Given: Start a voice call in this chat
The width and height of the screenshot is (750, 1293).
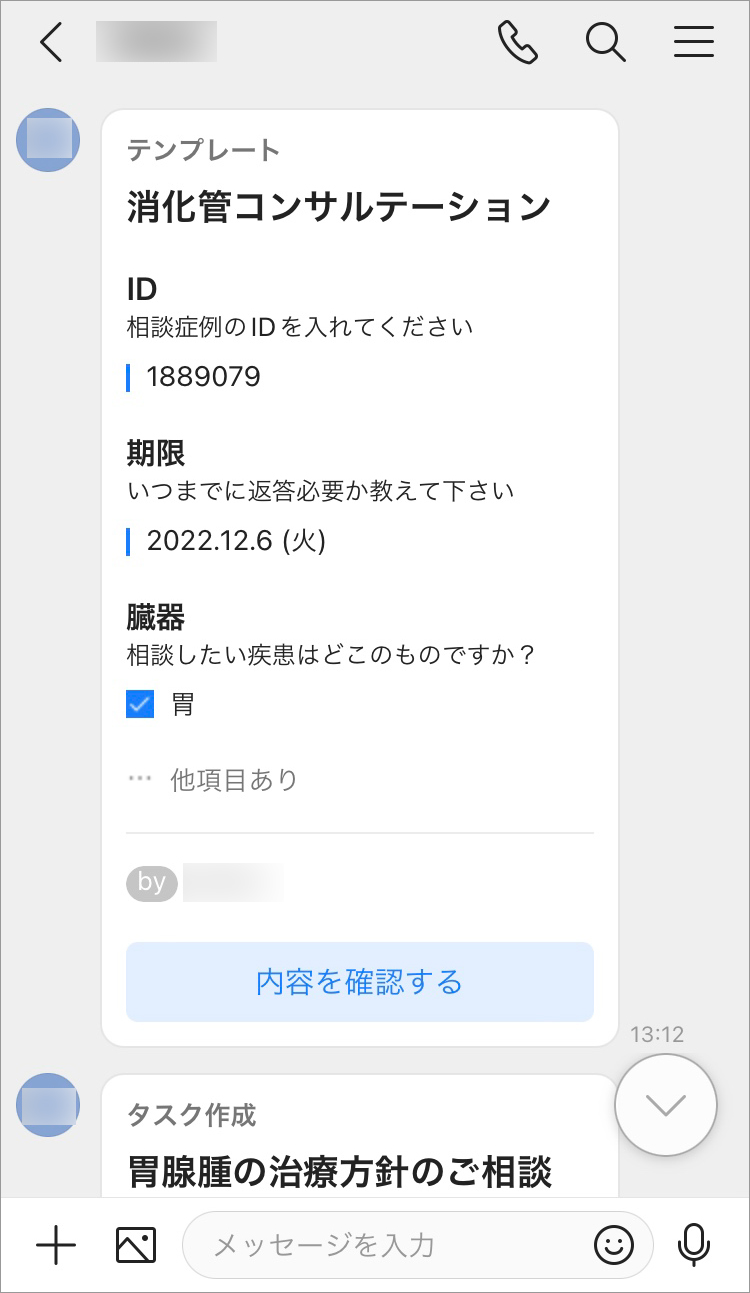Looking at the screenshot, I should (x=518, y=43).
